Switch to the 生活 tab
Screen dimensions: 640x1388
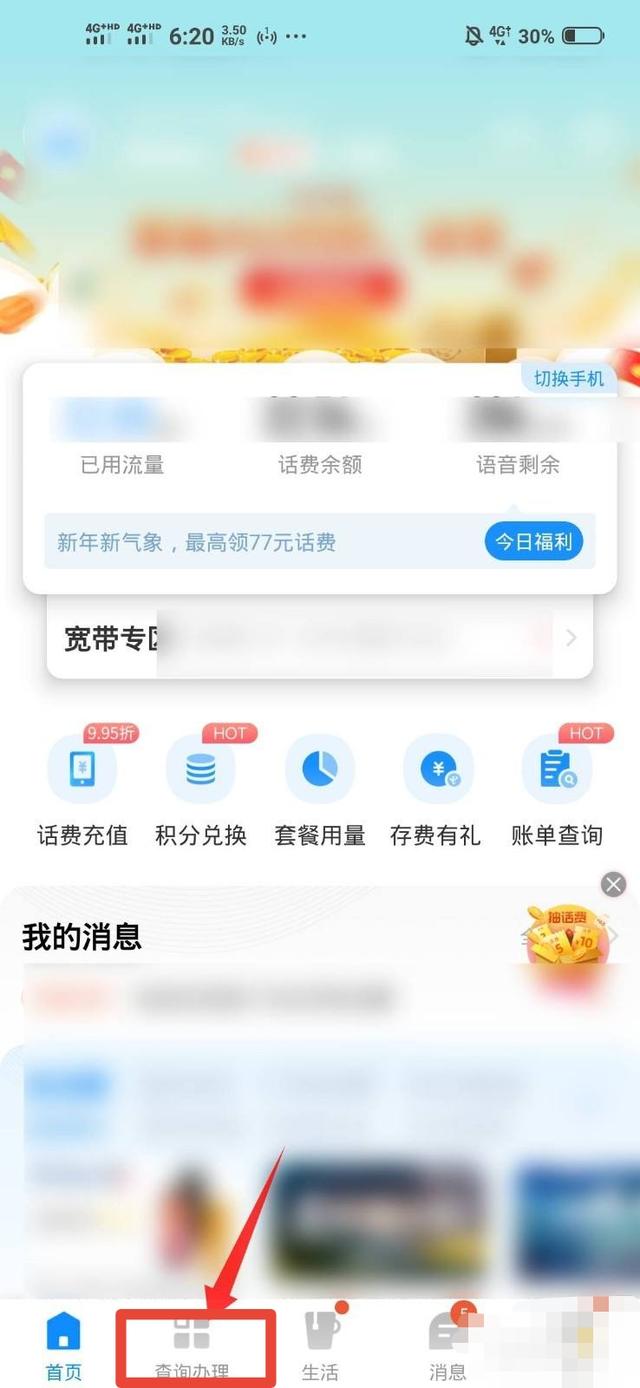[x=320, y=1345]
